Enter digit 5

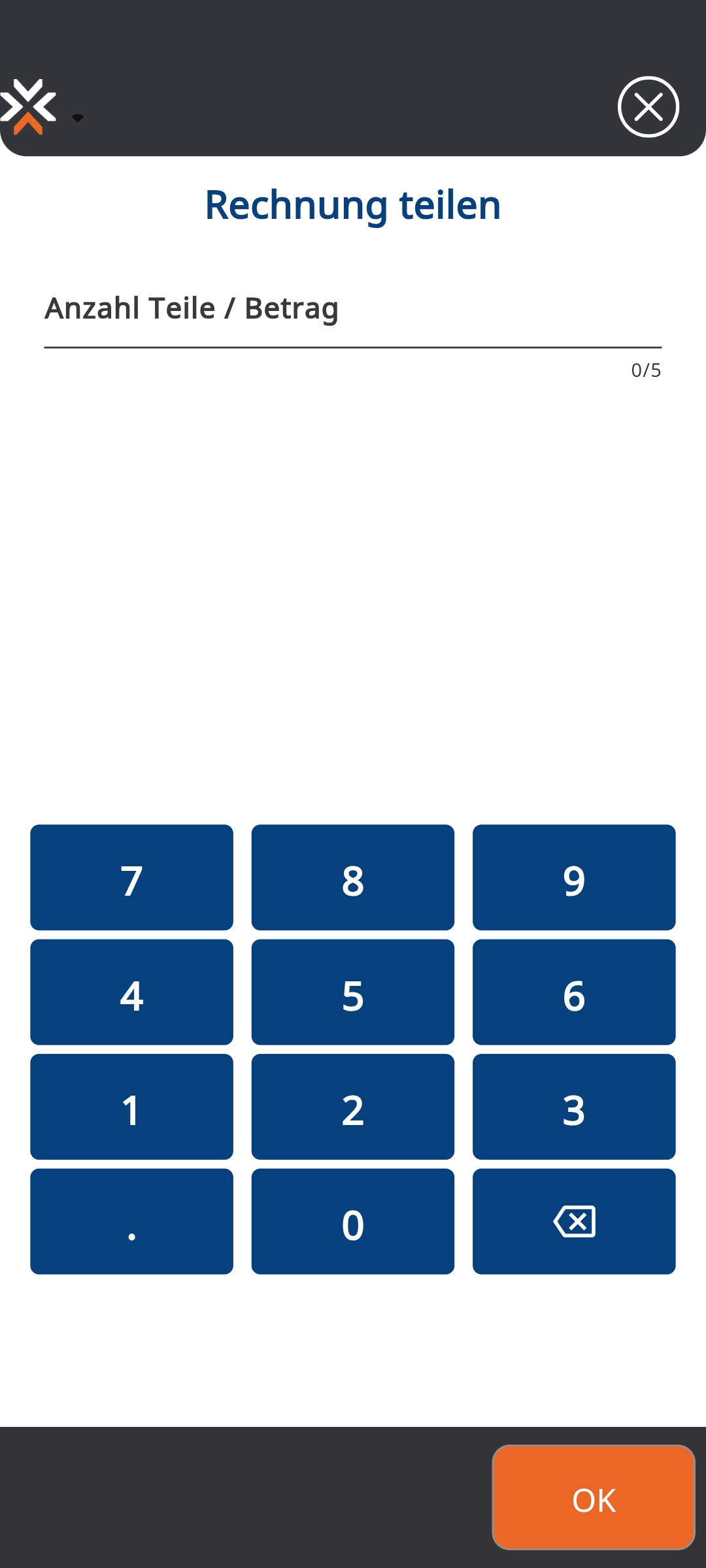[x=352, y=992]
